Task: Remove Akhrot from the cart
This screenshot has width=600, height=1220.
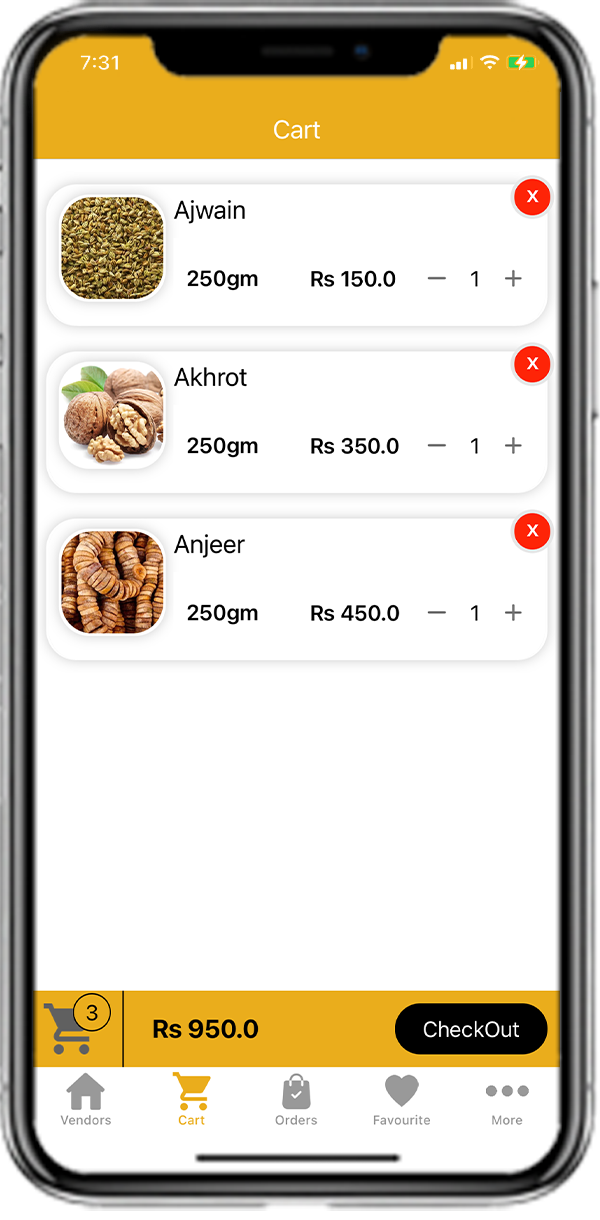Action: click(x=532, y=364)
